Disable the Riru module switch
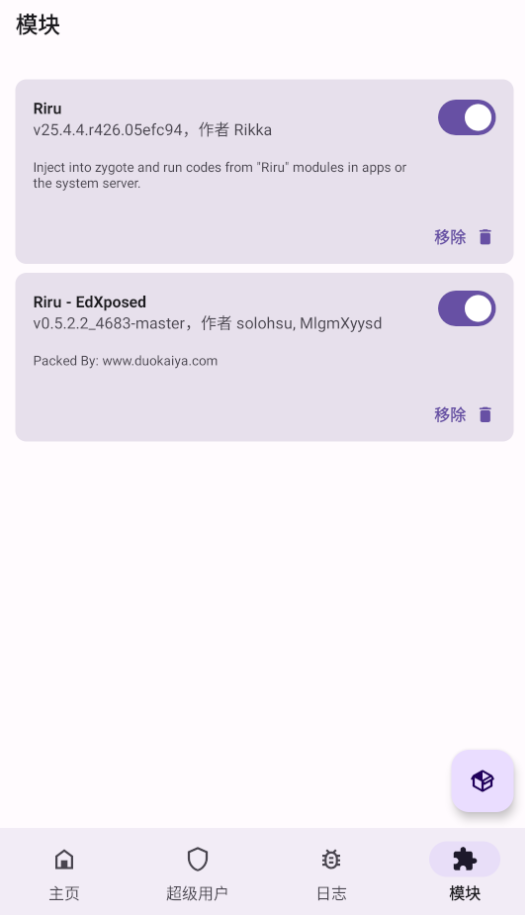This screenshot has height=915, width=525. coord(467,117)
